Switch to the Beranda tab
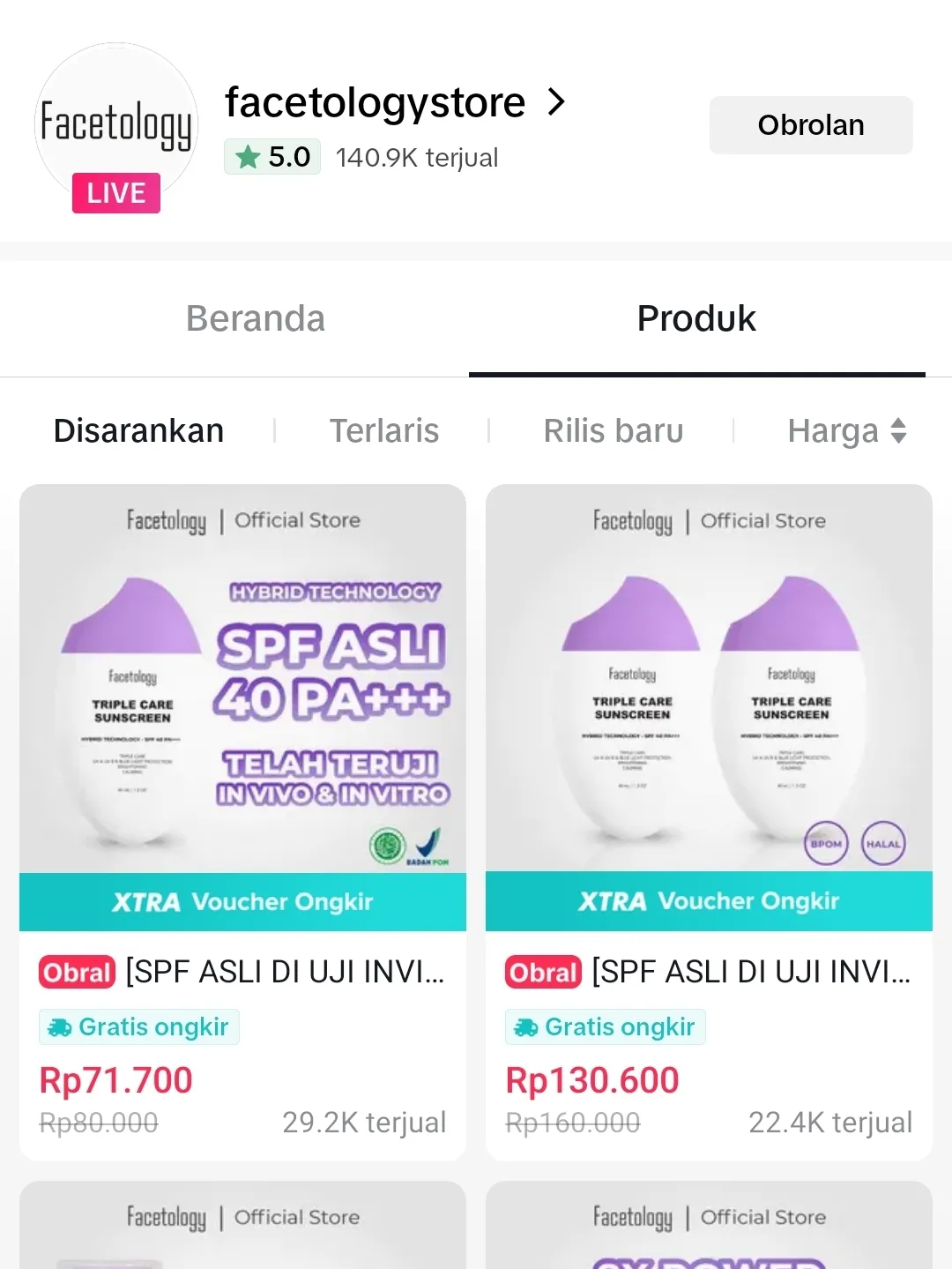952x1269 pixels. coord(256,319)
